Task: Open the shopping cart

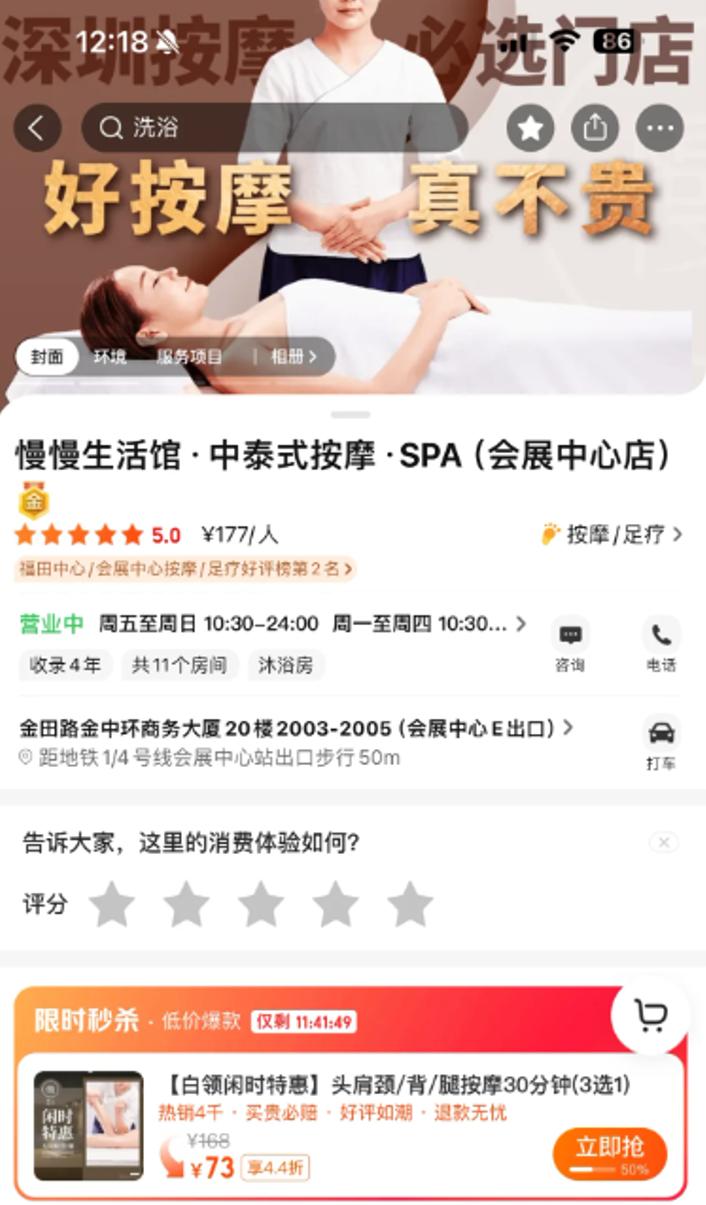Action: click(651, 1016)
